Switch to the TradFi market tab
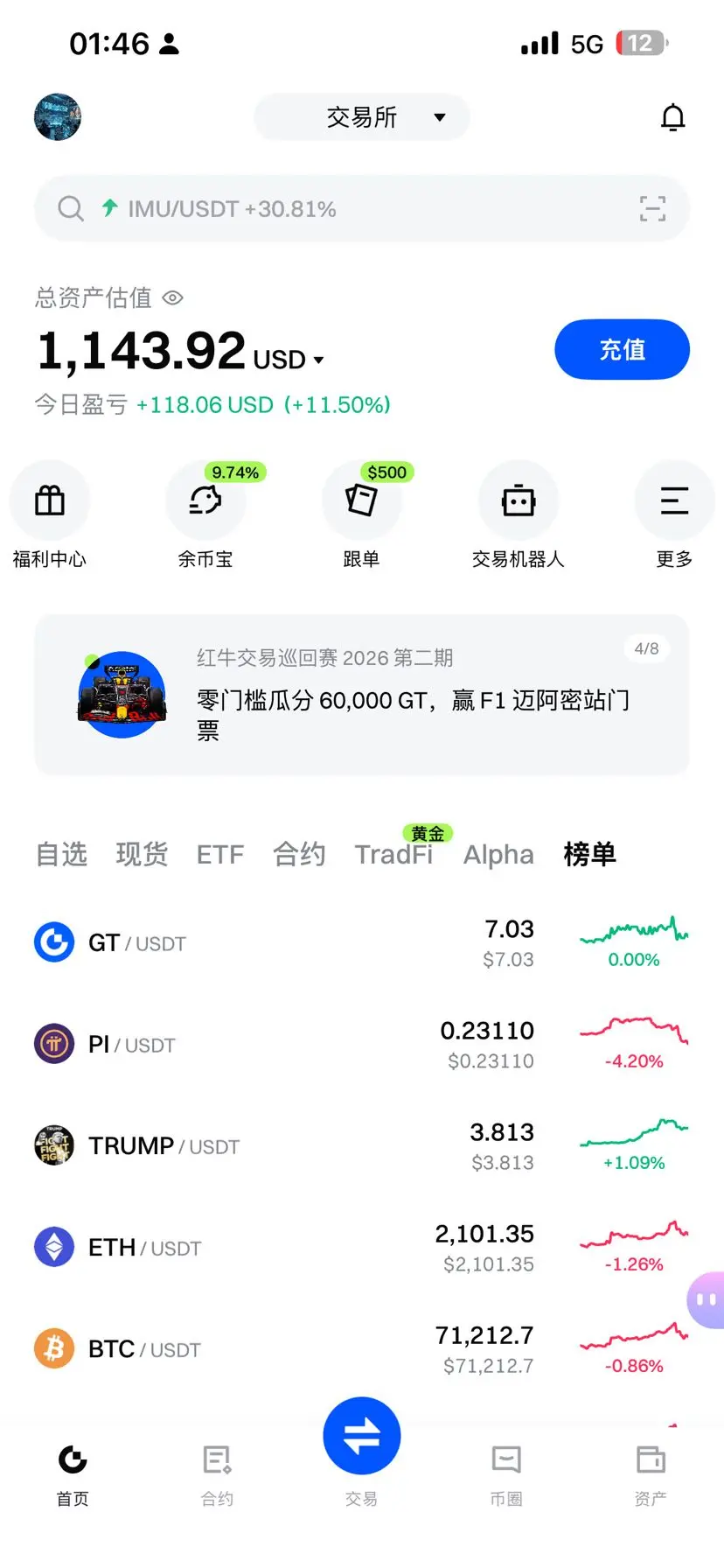 click(x=393, y=854)
